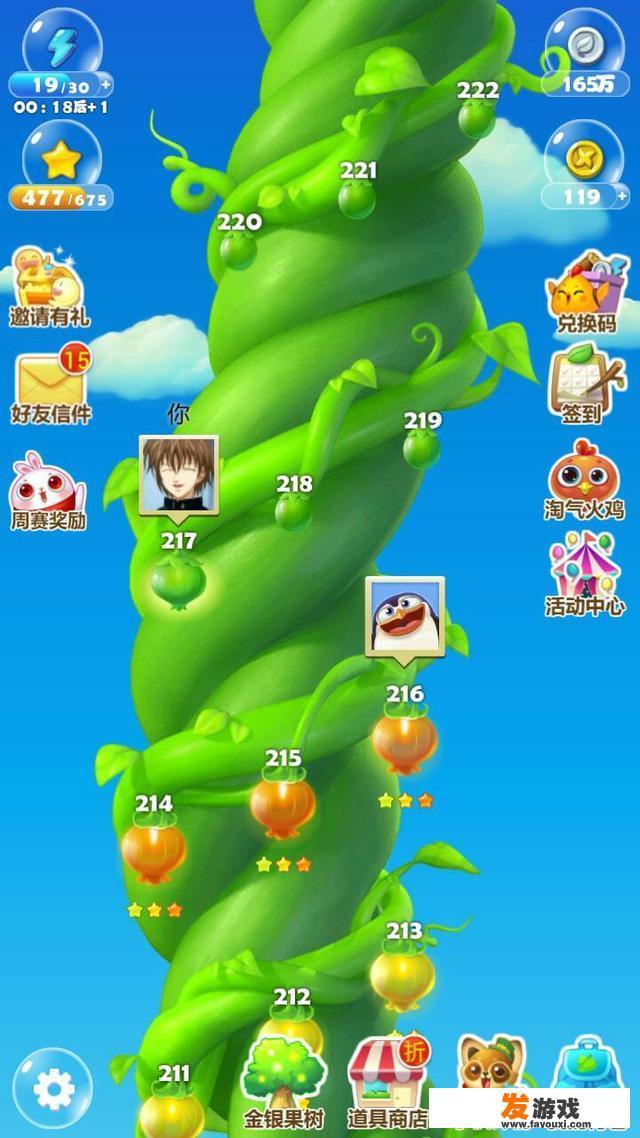640x1138 pixels.
Task: Replay level 214
Action: (154, 850)
